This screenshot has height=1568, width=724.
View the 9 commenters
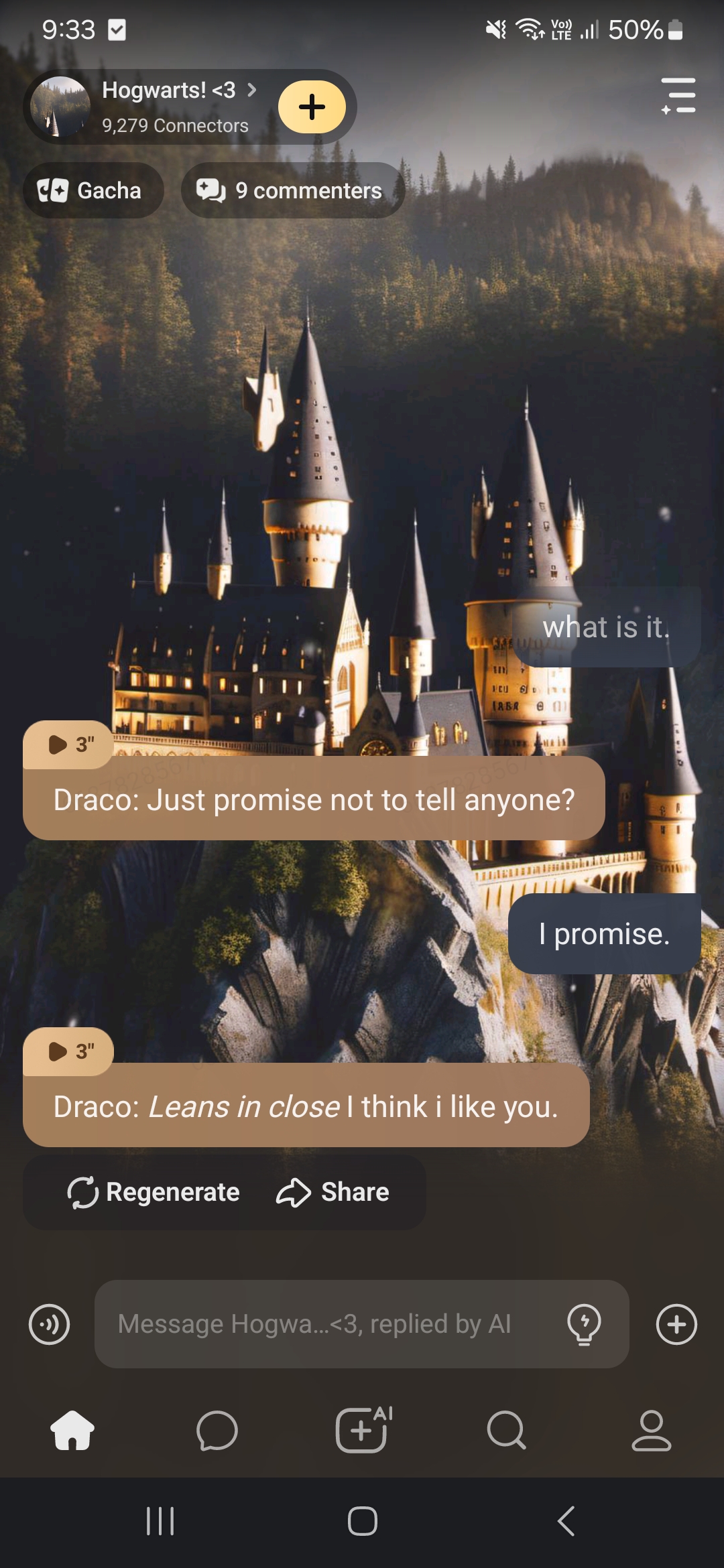(x=292, y=190)
